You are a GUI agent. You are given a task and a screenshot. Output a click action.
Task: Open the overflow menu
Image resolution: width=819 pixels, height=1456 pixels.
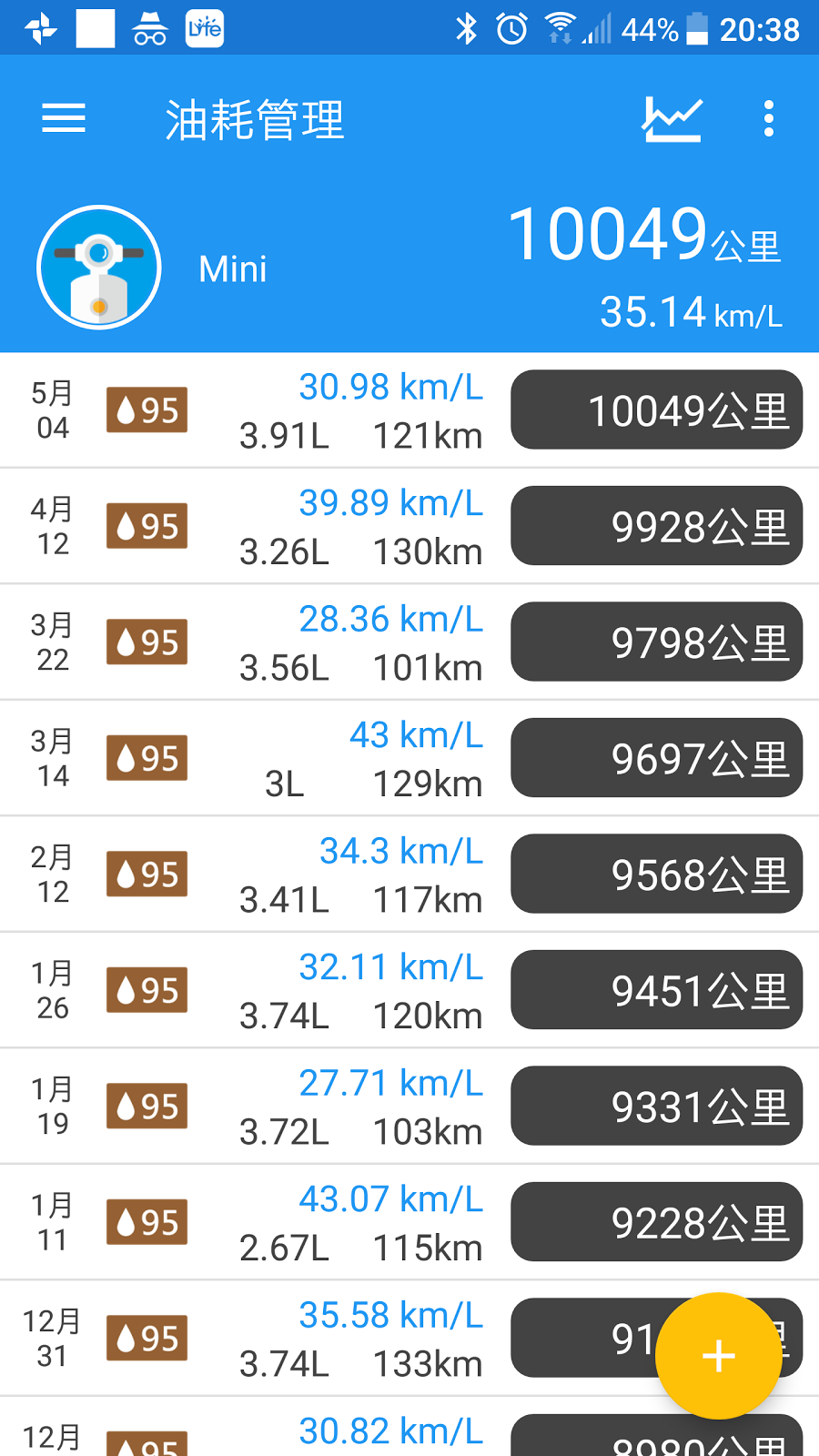point(769,118)
